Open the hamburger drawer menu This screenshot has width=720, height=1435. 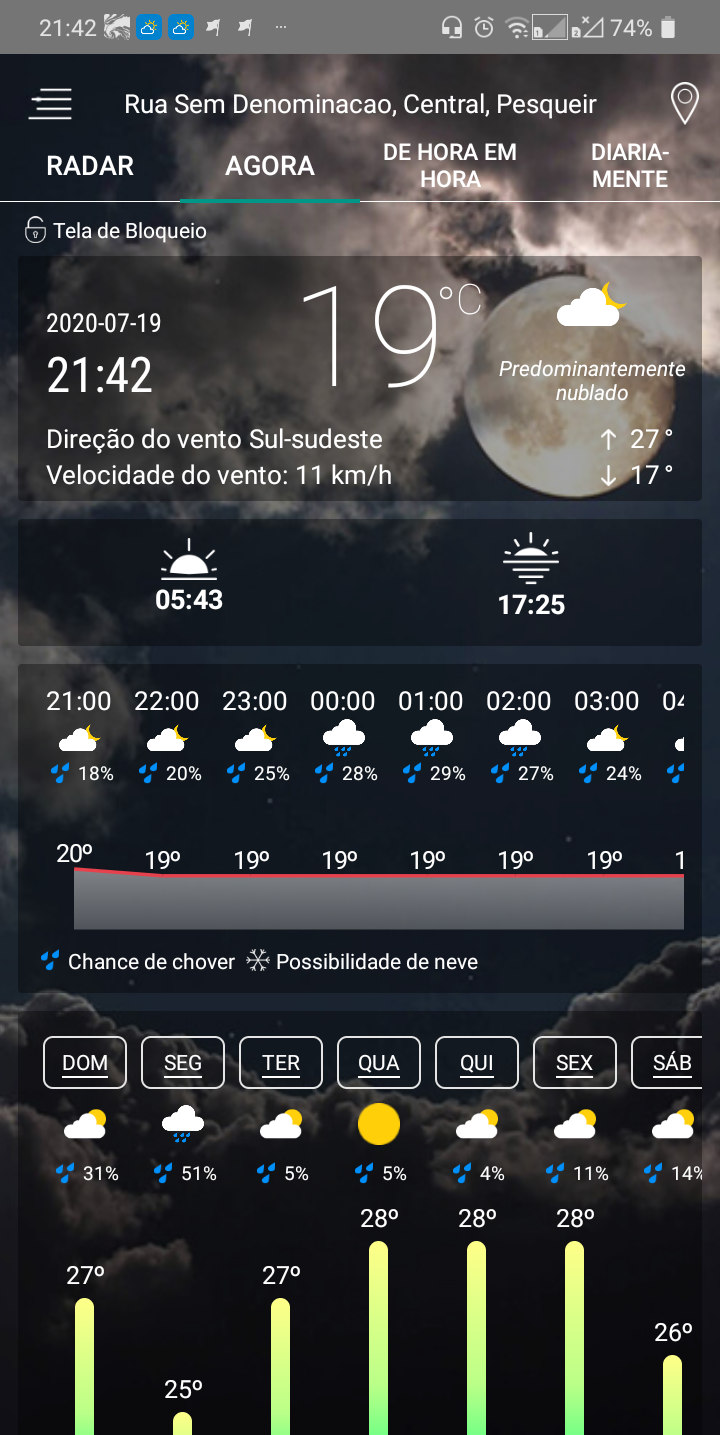(x=50, y=104)
